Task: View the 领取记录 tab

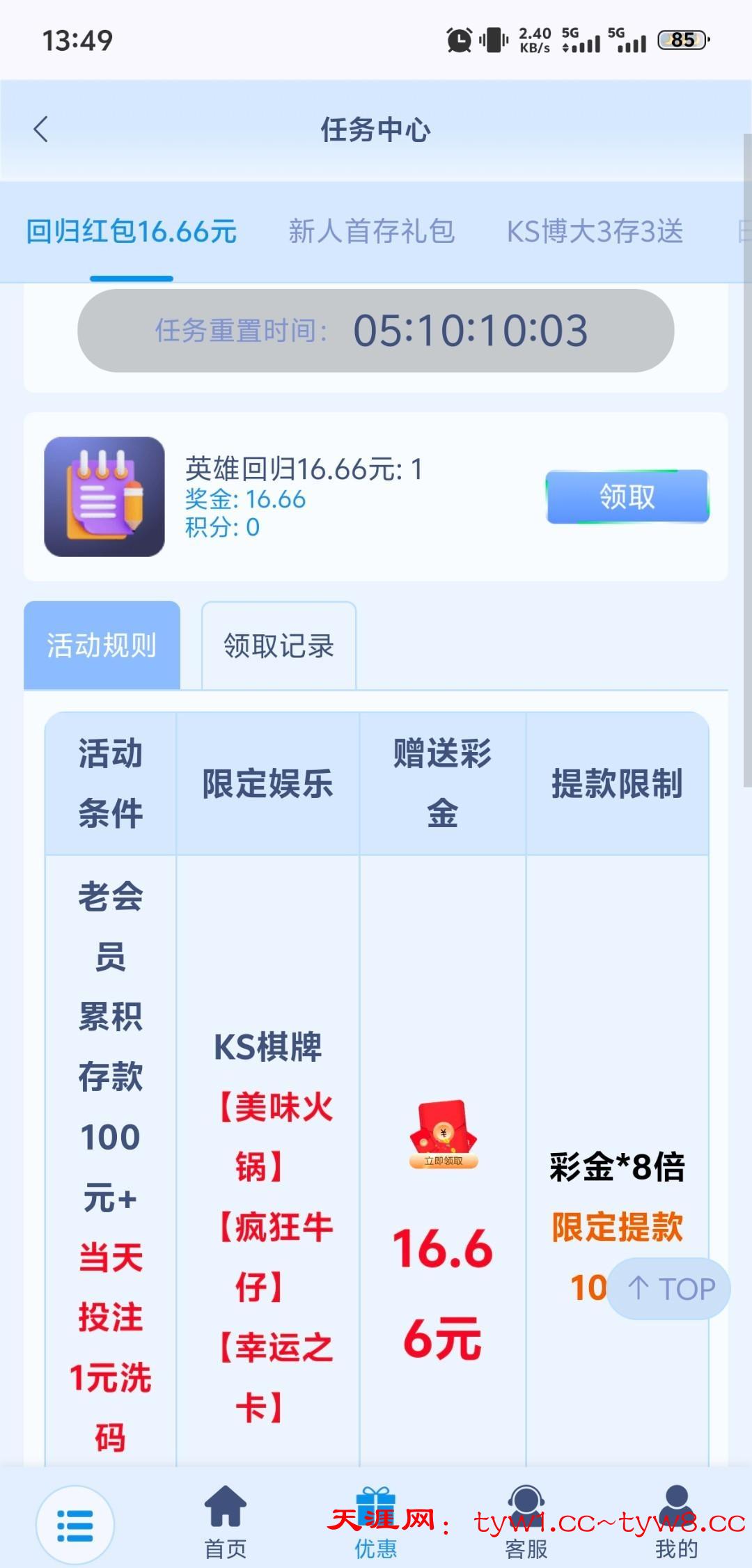Action: click(x=279, y=645)
